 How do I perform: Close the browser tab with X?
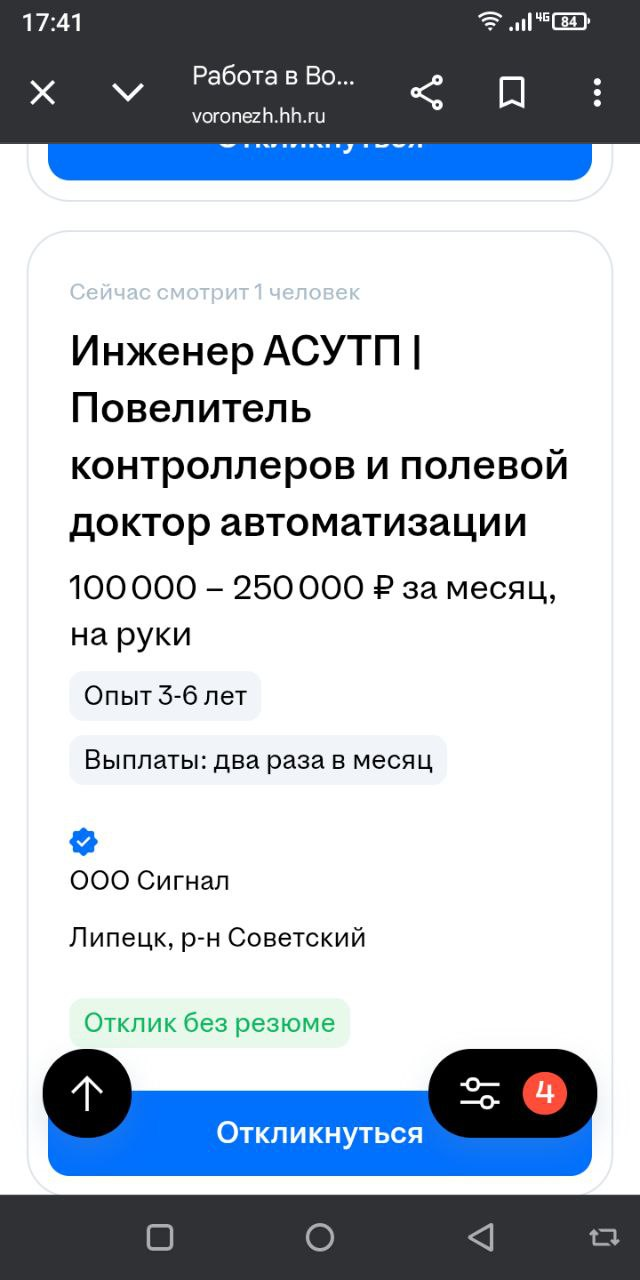pos(42,93)
